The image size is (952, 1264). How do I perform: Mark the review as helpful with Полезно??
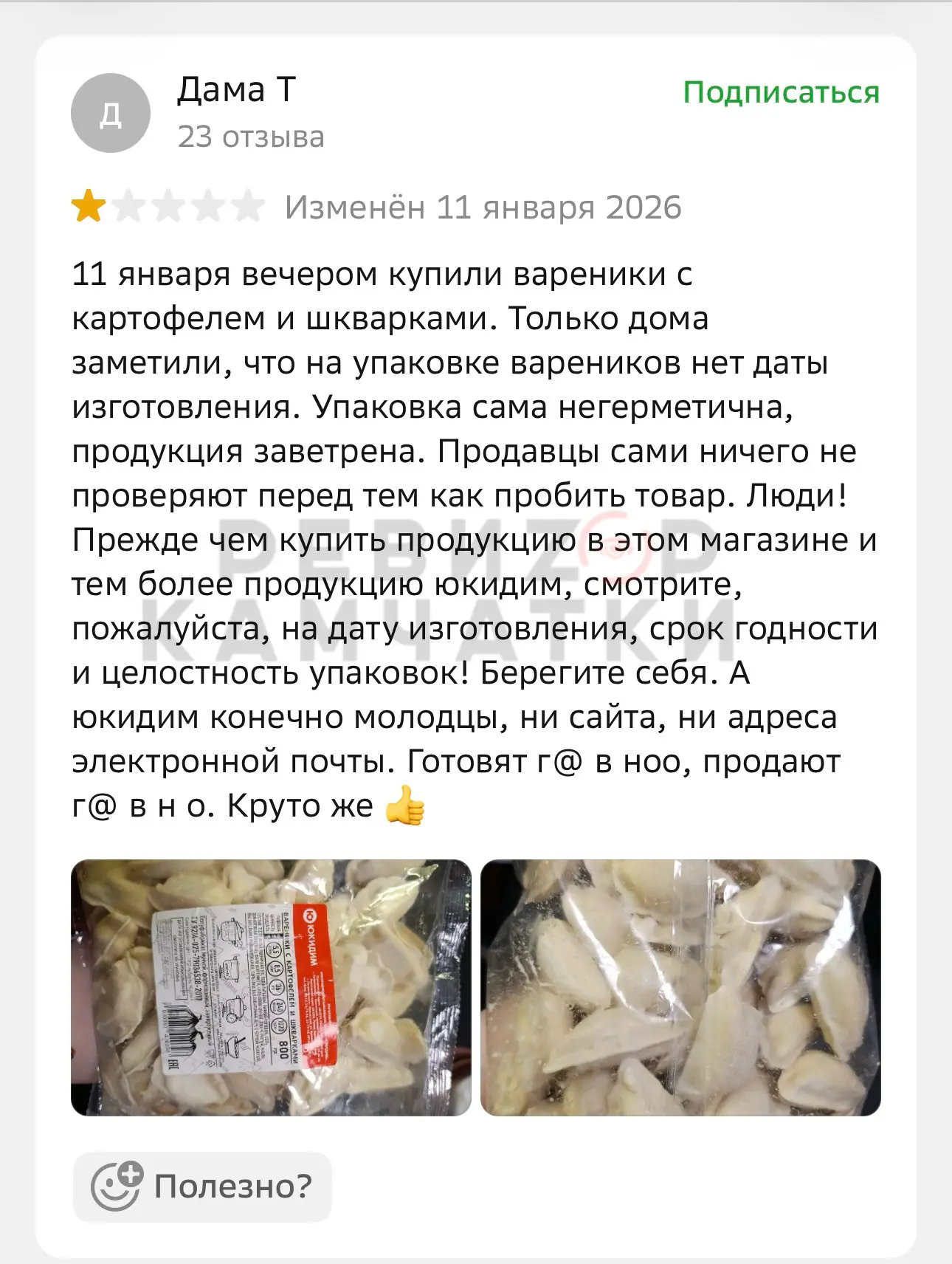pyautogui.click(x=202, y=1186)
